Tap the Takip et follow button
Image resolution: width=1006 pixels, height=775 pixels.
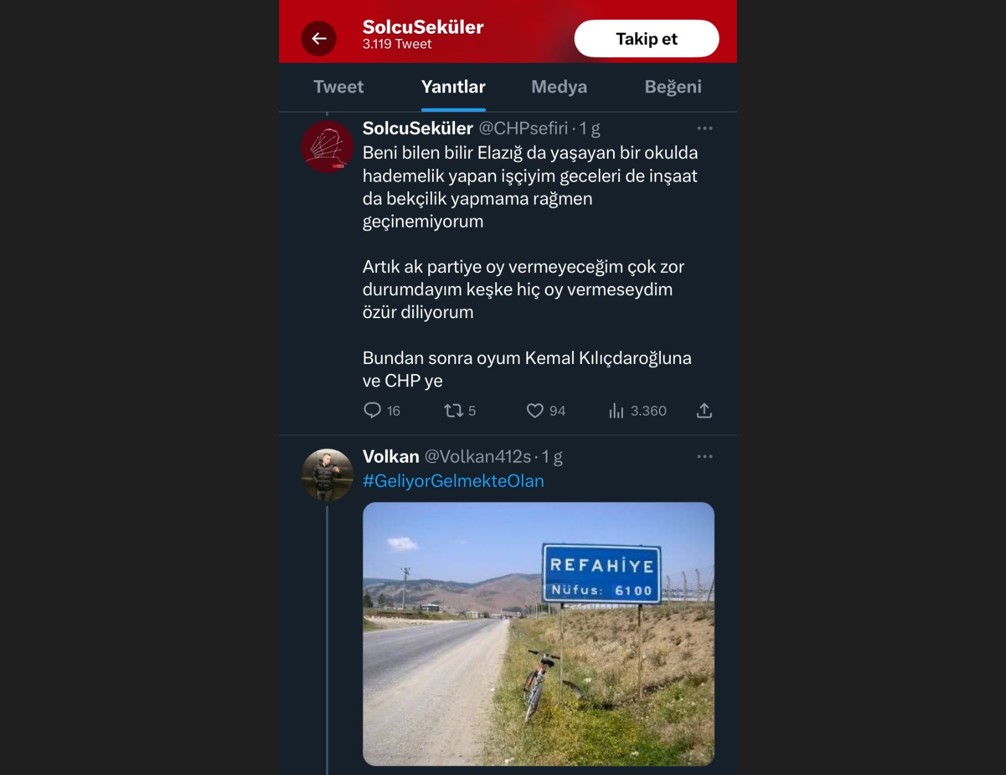pyautogui.click(x=646, y=39)
